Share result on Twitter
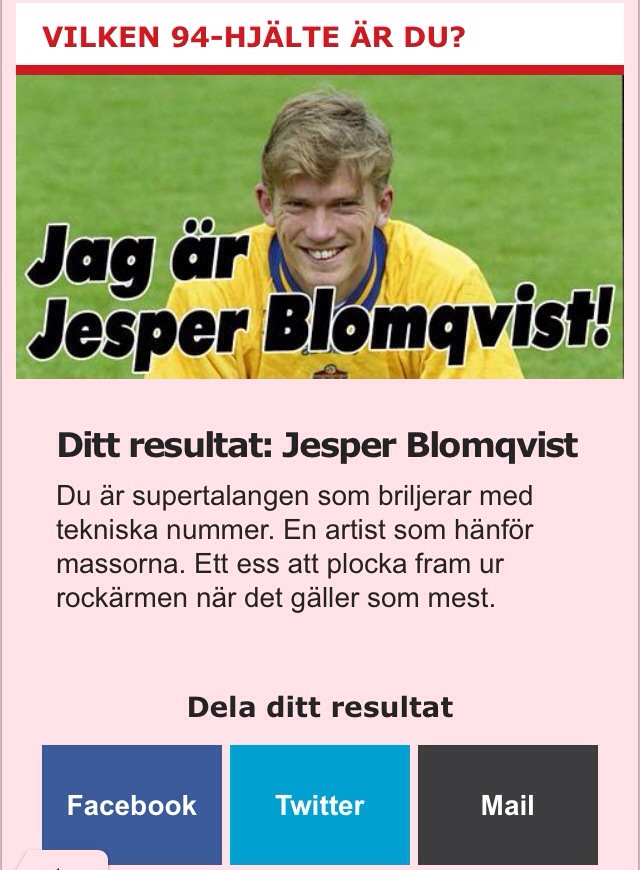Viewport: 640px width, 870px height. click(320, 804)
